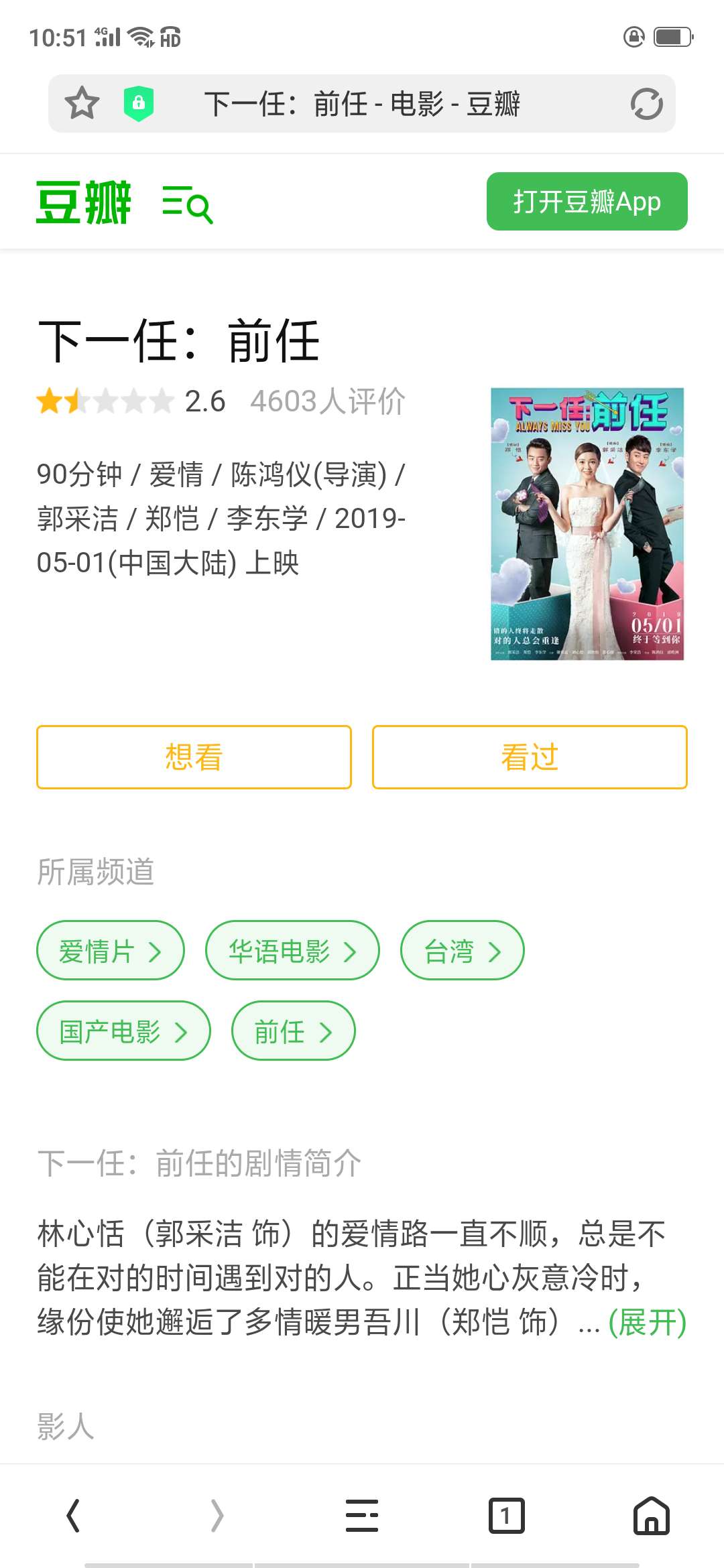Expand the plot summary with (展开)
The width and height of the screenshot is (724, 1568).
tap(647, 1322)
